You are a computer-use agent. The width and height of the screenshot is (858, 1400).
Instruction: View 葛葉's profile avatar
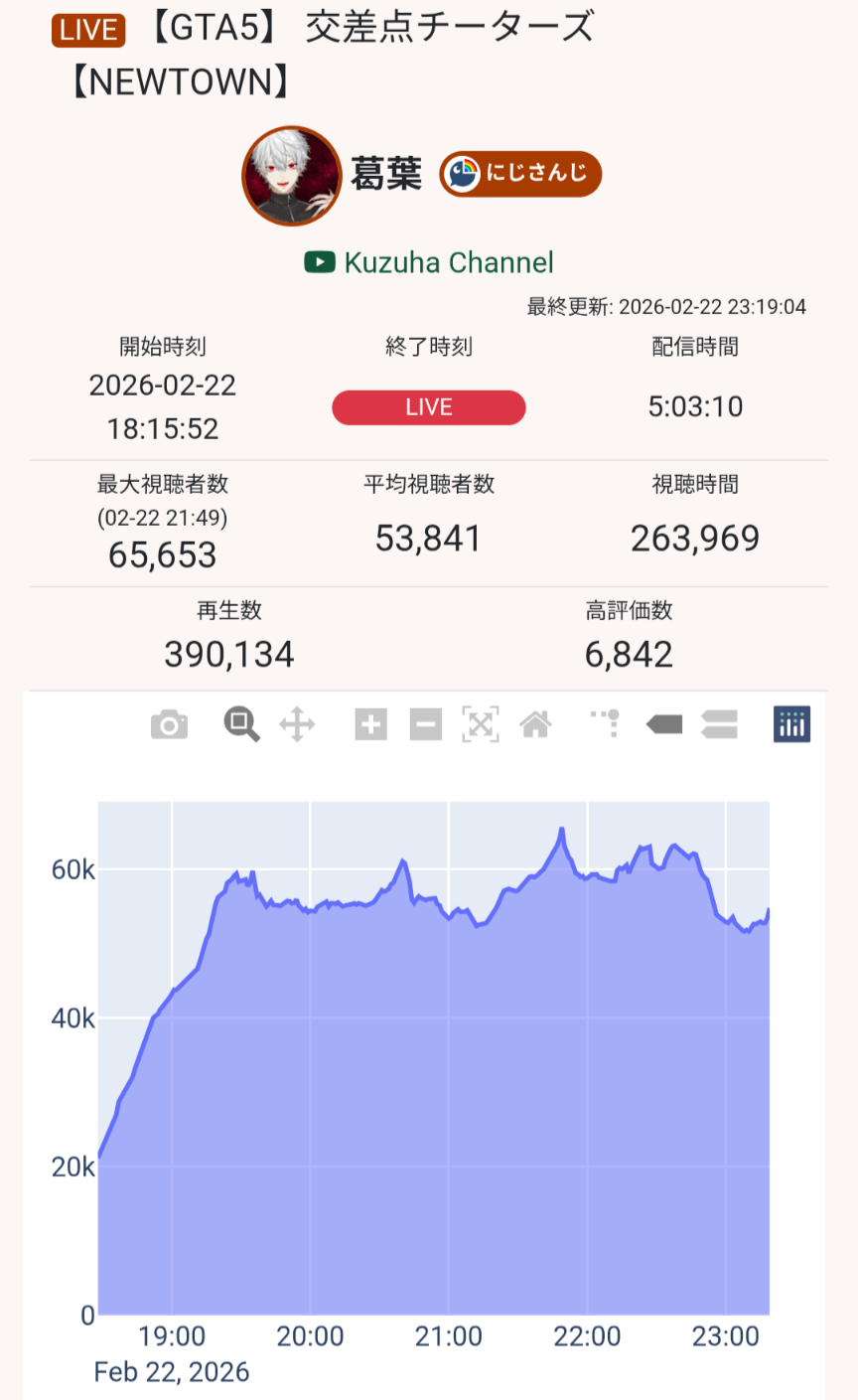pyautogui.click(x=292, y=176)
